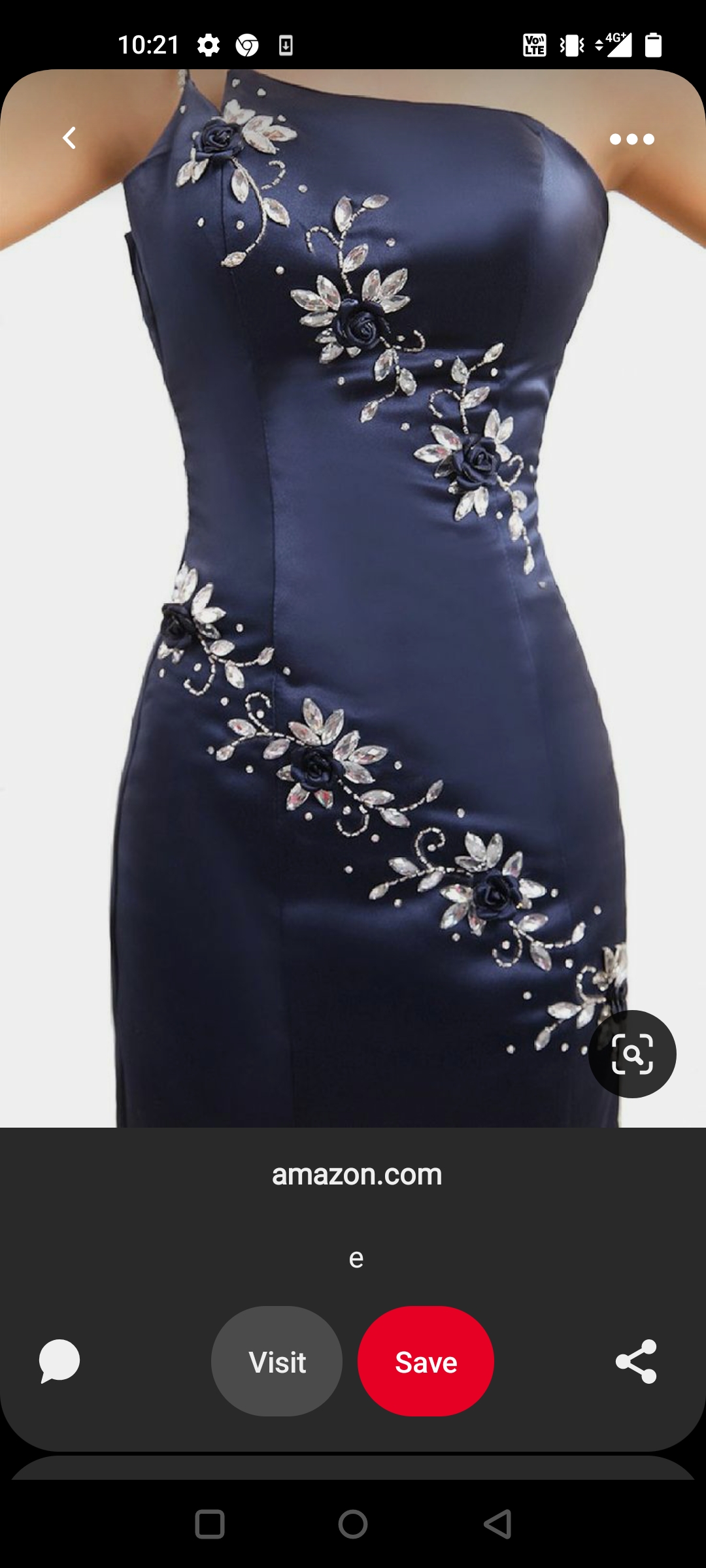Open the recent apps view
Image resolution: width=706 pixels, height=1568 pixels.
pyautogui.click(x=210, y=1524)
